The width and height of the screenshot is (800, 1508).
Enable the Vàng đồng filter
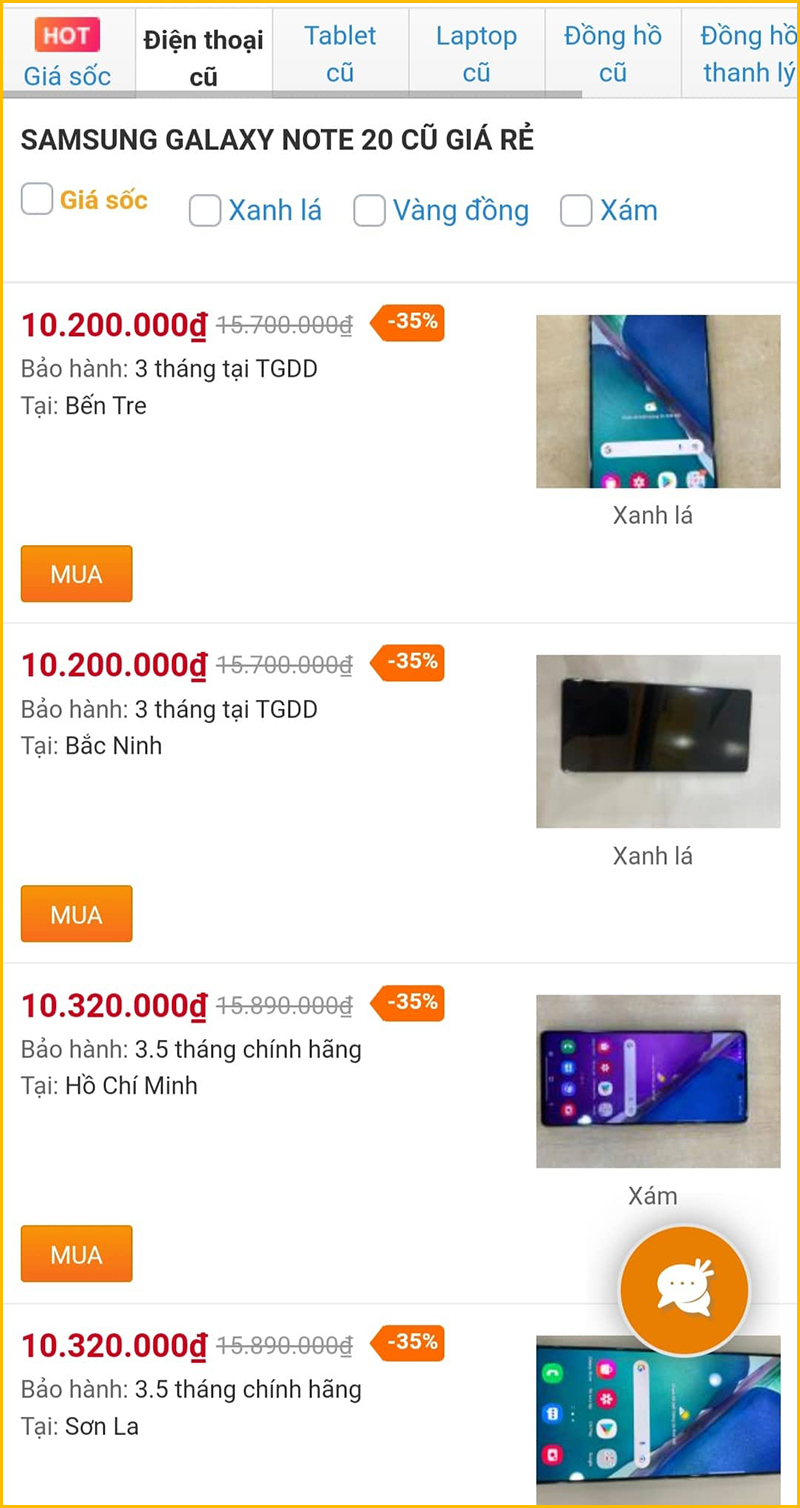(x=370, y=211)
